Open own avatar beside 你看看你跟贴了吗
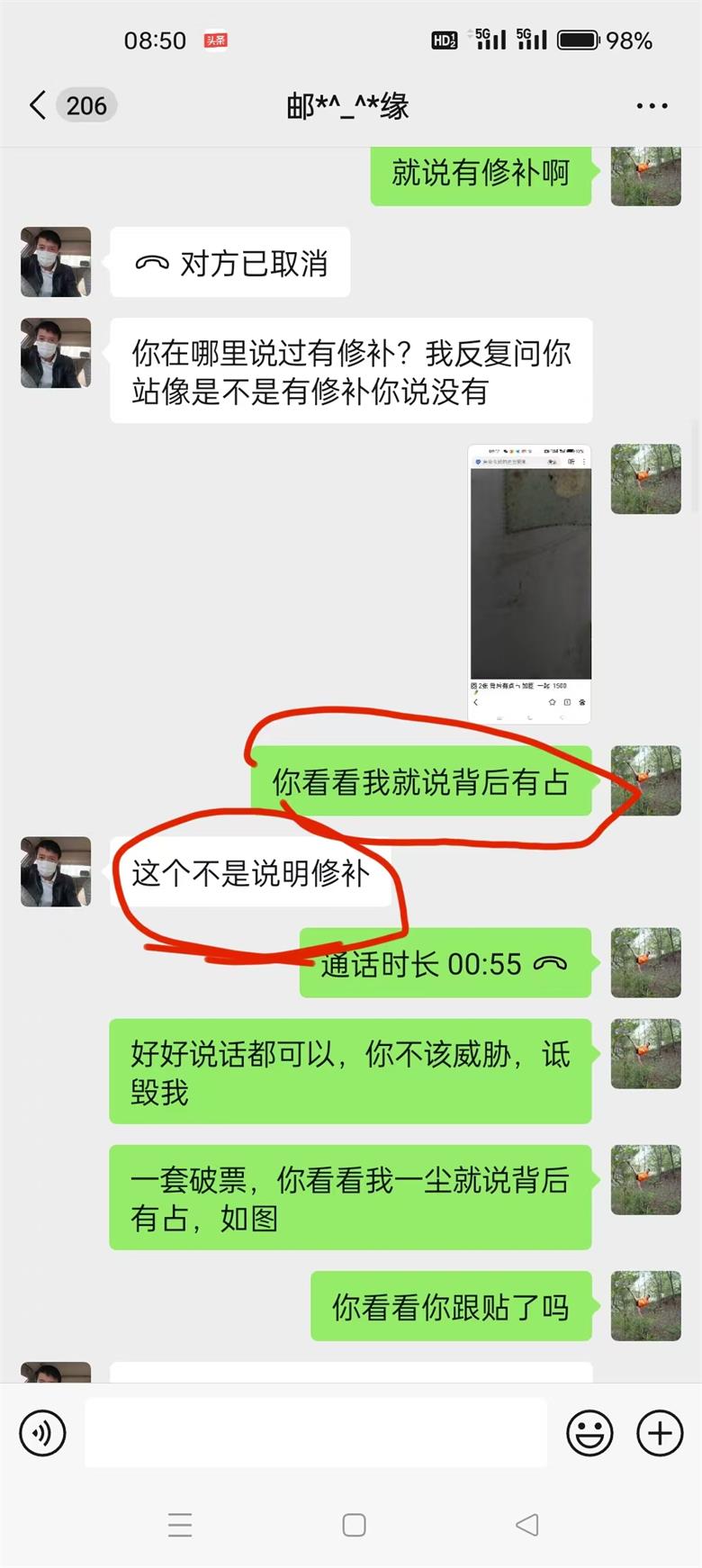 [646, 1305]
